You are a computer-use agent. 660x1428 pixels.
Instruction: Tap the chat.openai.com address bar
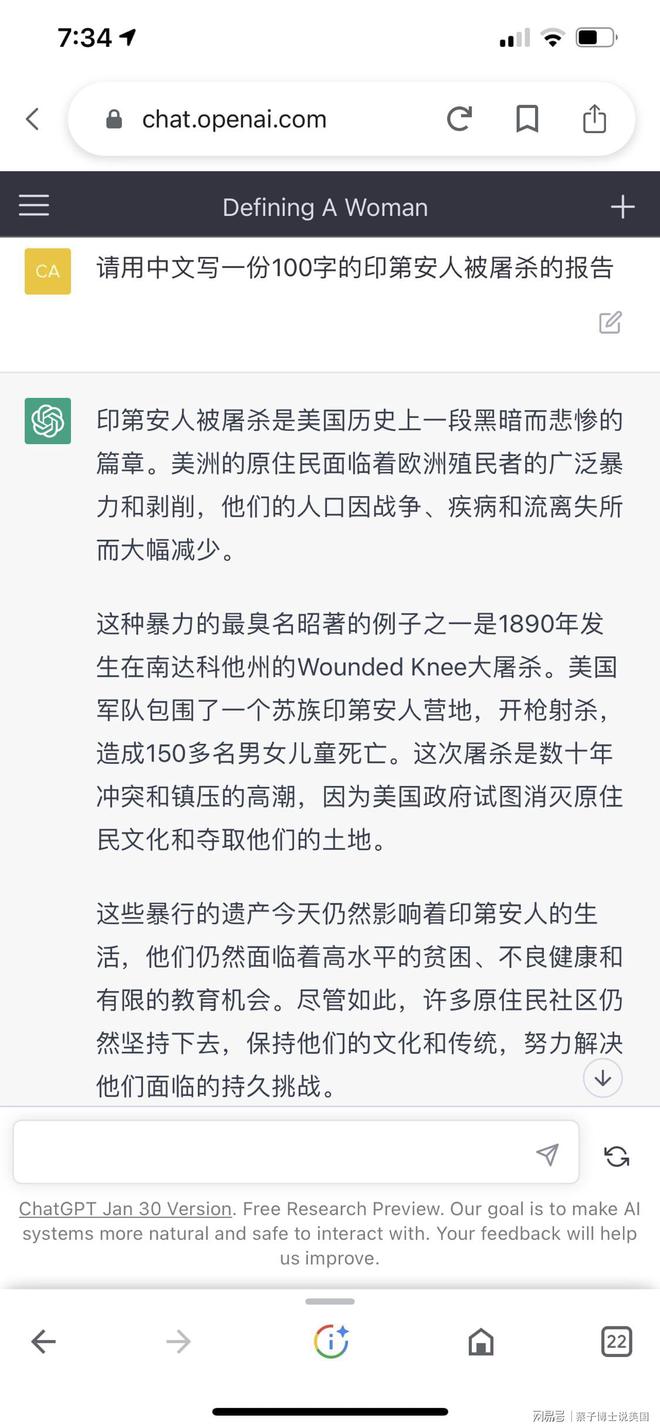pyautogui.click(x=235, y=119)
